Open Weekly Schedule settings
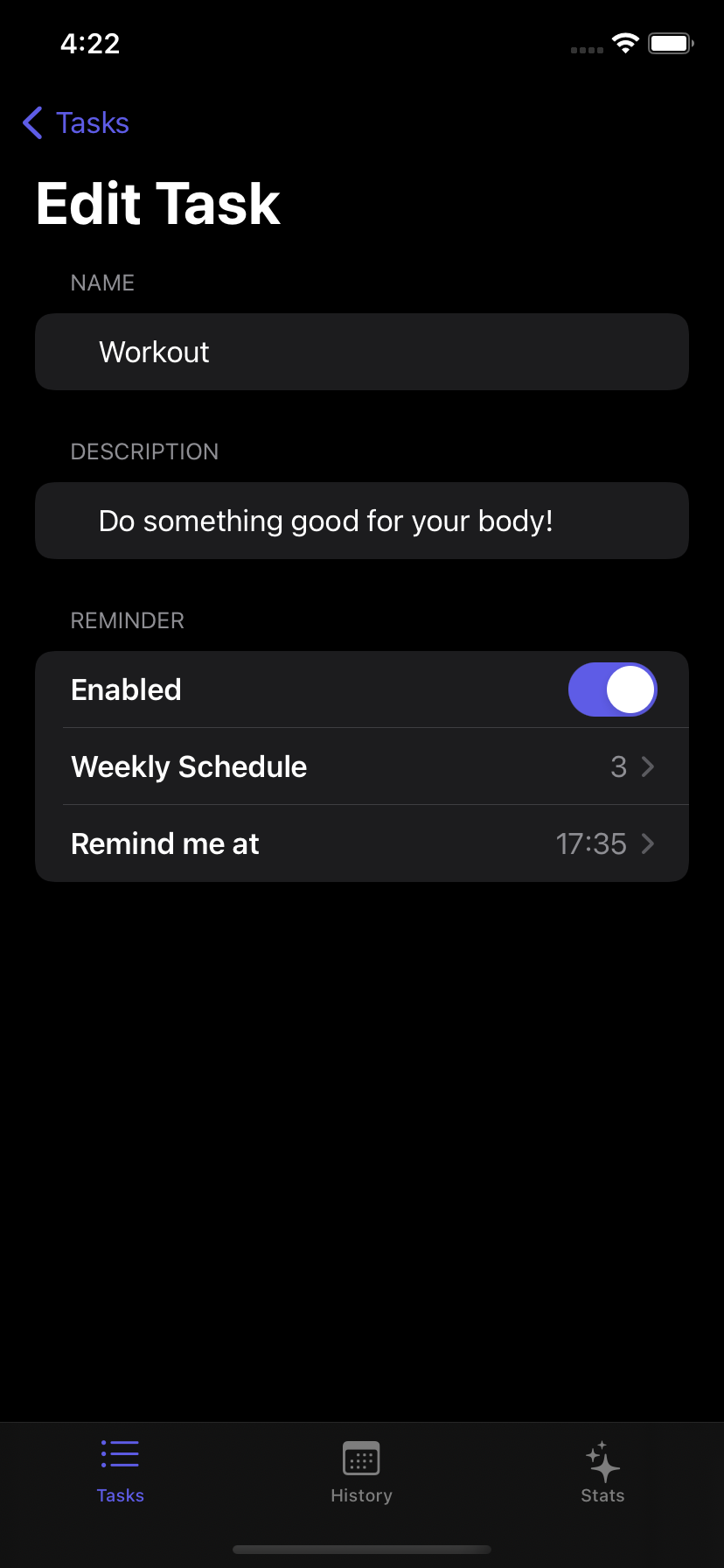This screenshot has height=1568, width=724. pyautogui.click(x=362, y=766)
